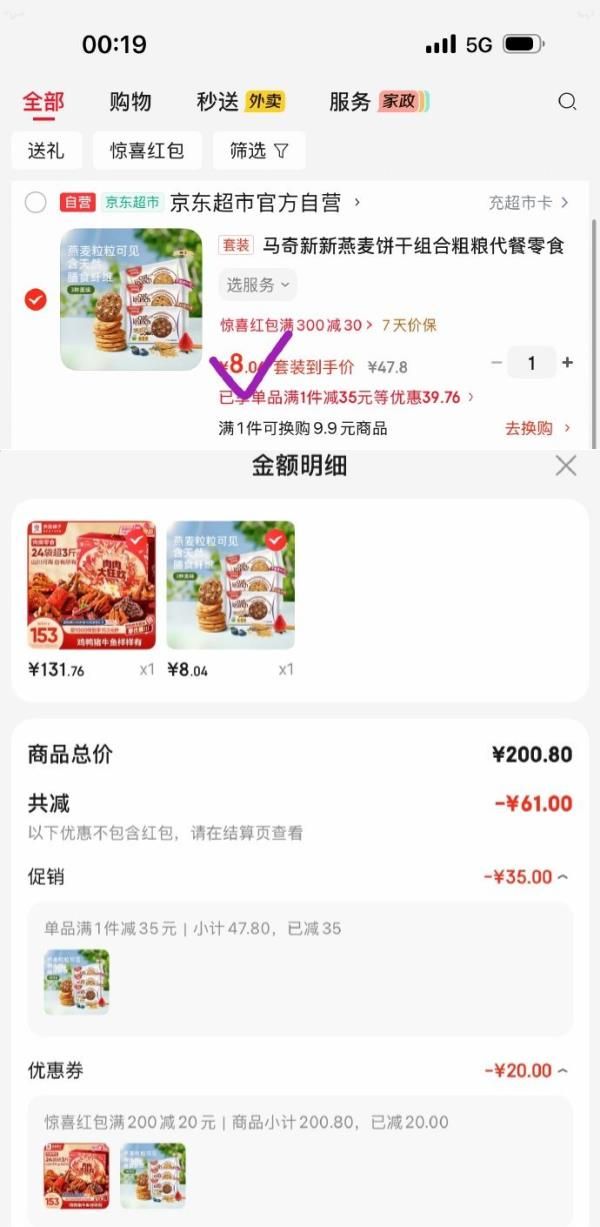Image resolution: width=600 pixels, height=1227 pixels.
Task: Increase the biscuit quantity by one
Action: [568, 363]
